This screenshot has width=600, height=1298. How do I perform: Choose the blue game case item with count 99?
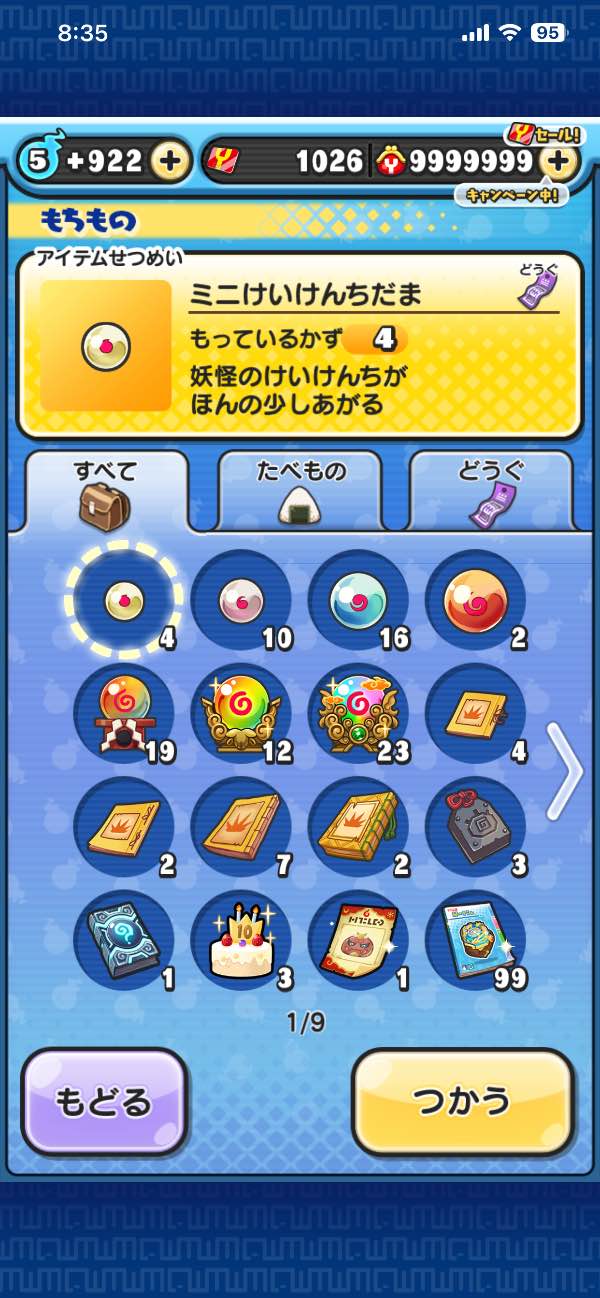[x=475, y=942]
